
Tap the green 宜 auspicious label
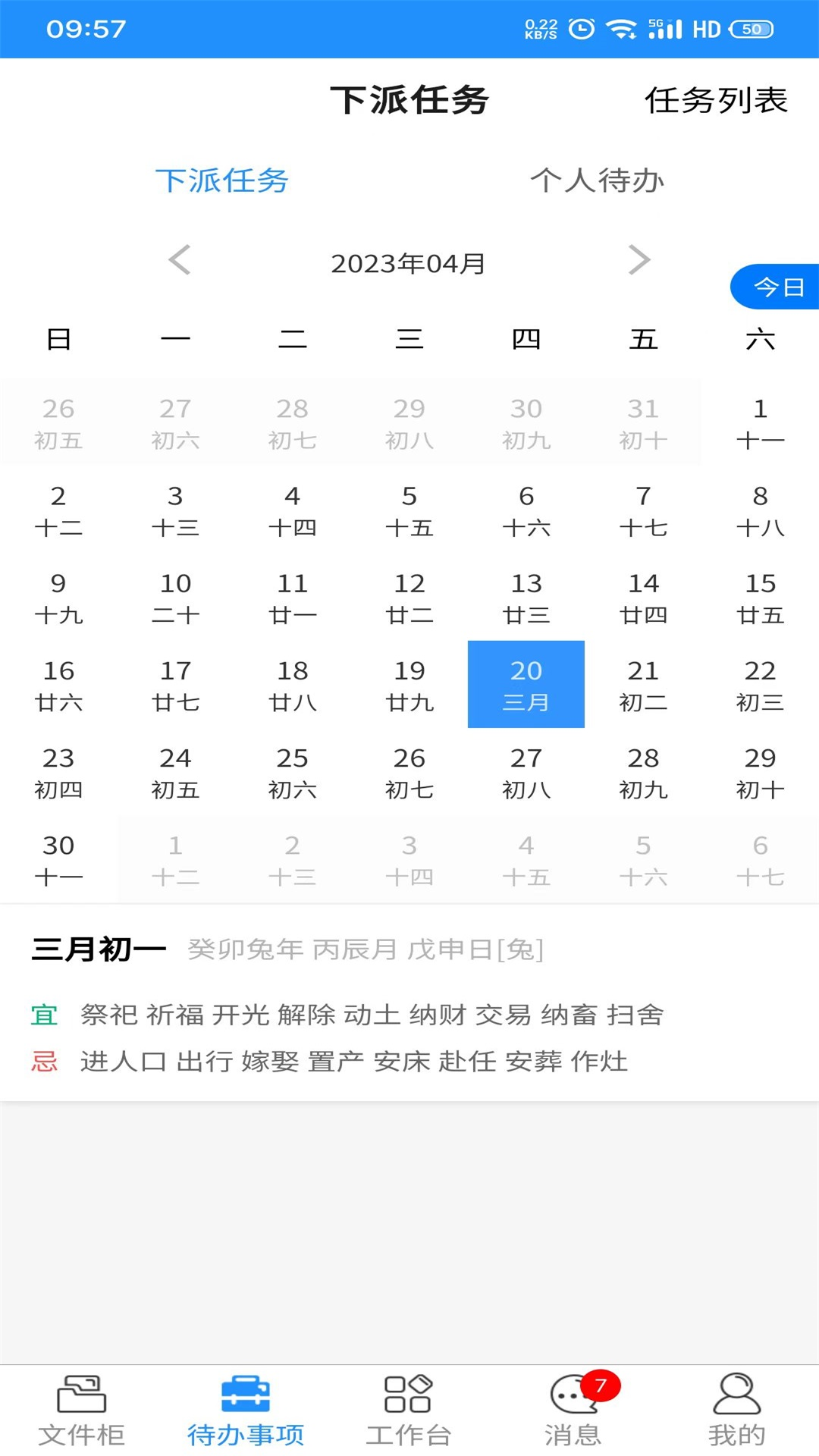[x=43, y=1015]
